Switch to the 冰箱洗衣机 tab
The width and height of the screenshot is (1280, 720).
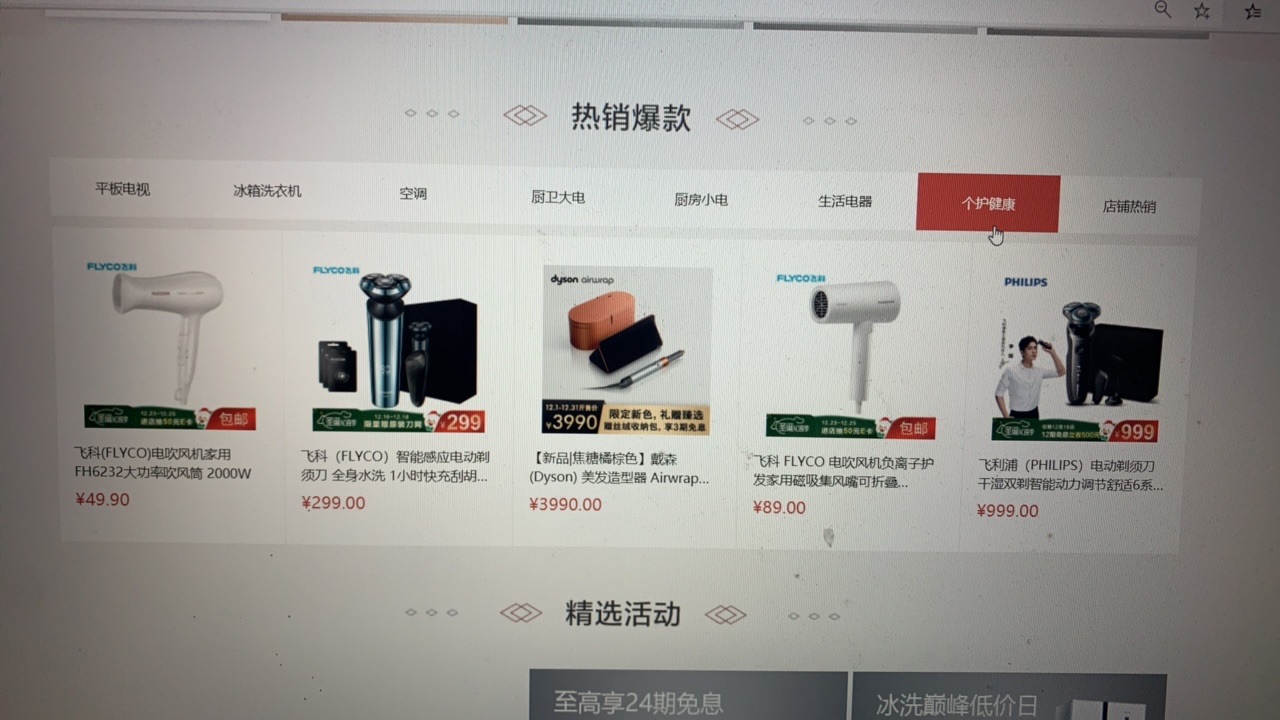coord(267,191)
